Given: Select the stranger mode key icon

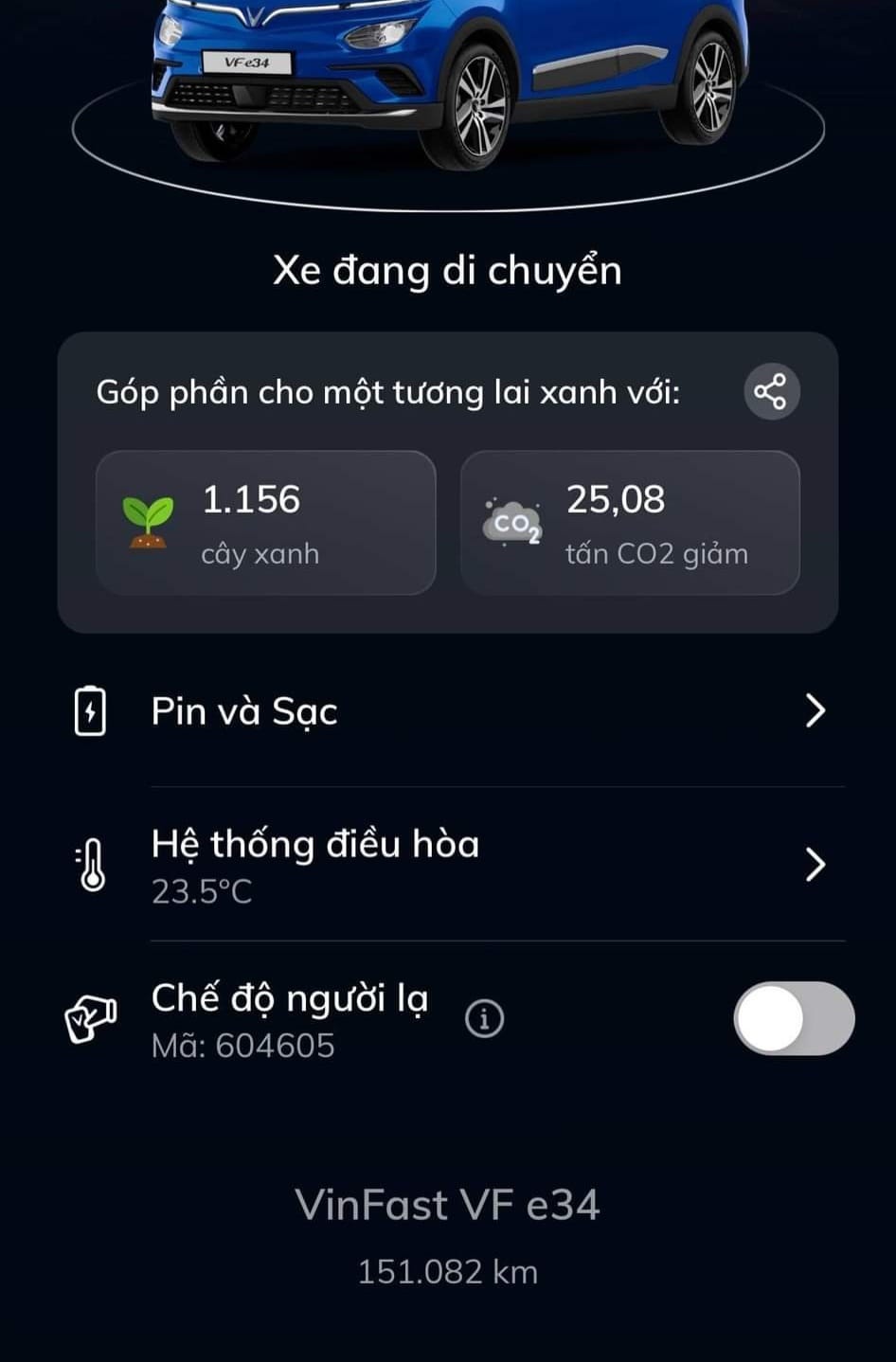Looking at the screenshot, I should pyautogui.click(x=90, y=1018).
